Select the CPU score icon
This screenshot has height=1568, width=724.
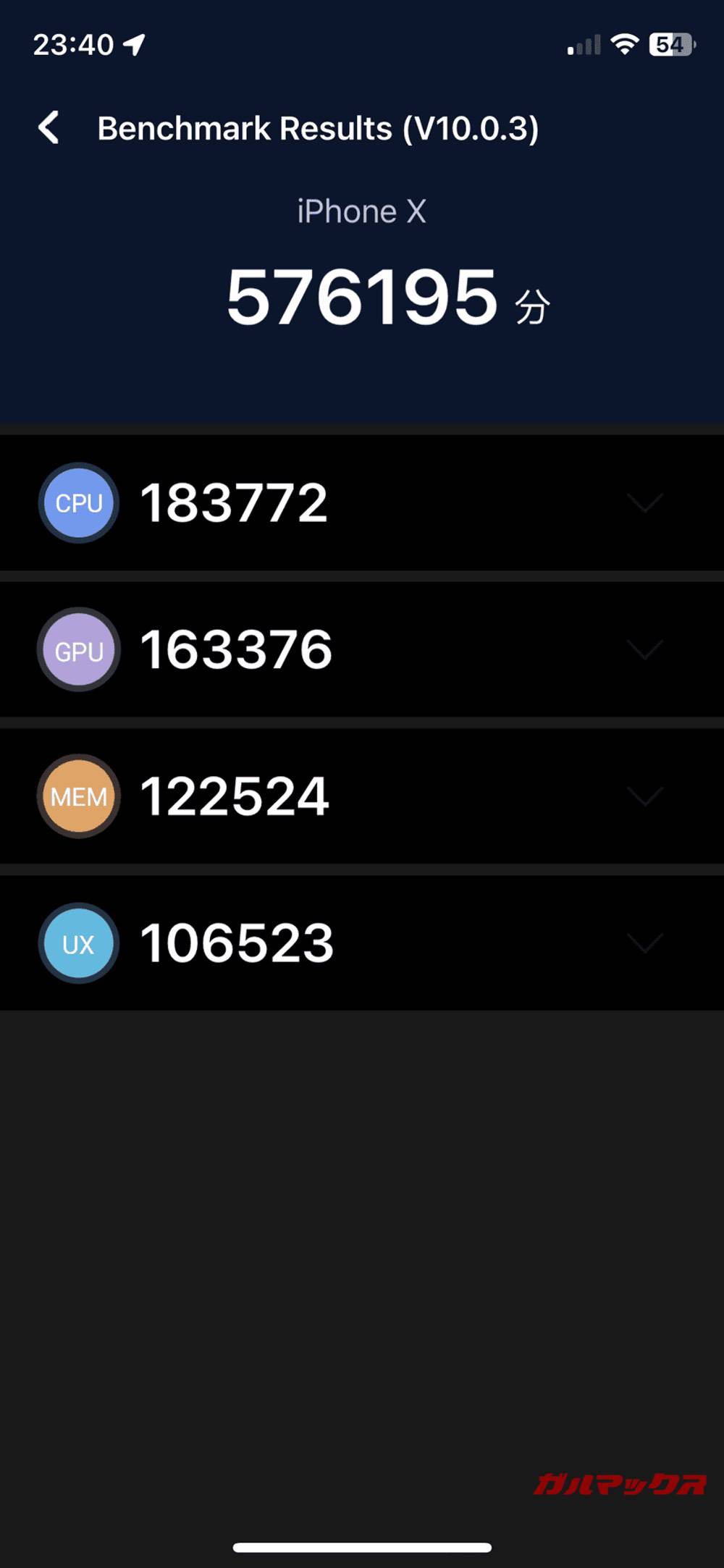coord(78,502)
